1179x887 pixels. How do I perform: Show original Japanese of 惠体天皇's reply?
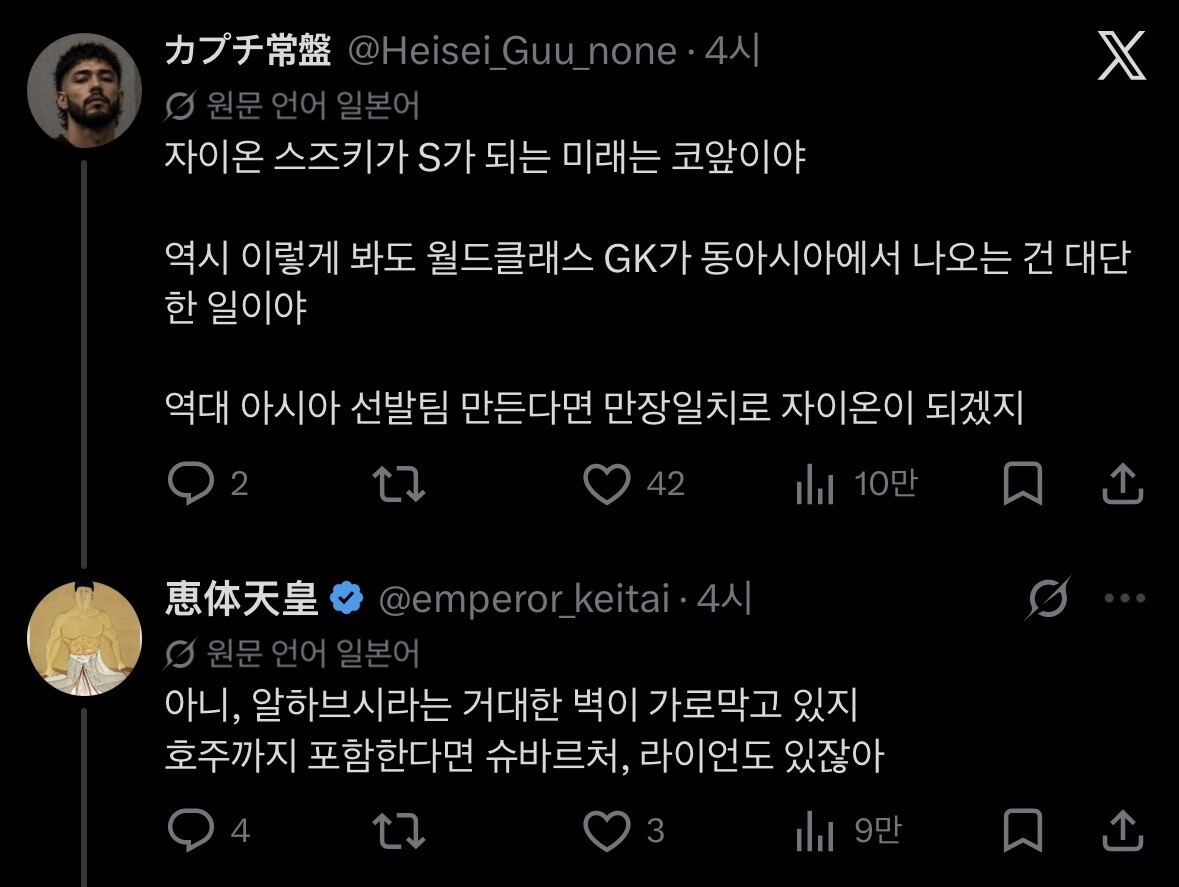292,653
